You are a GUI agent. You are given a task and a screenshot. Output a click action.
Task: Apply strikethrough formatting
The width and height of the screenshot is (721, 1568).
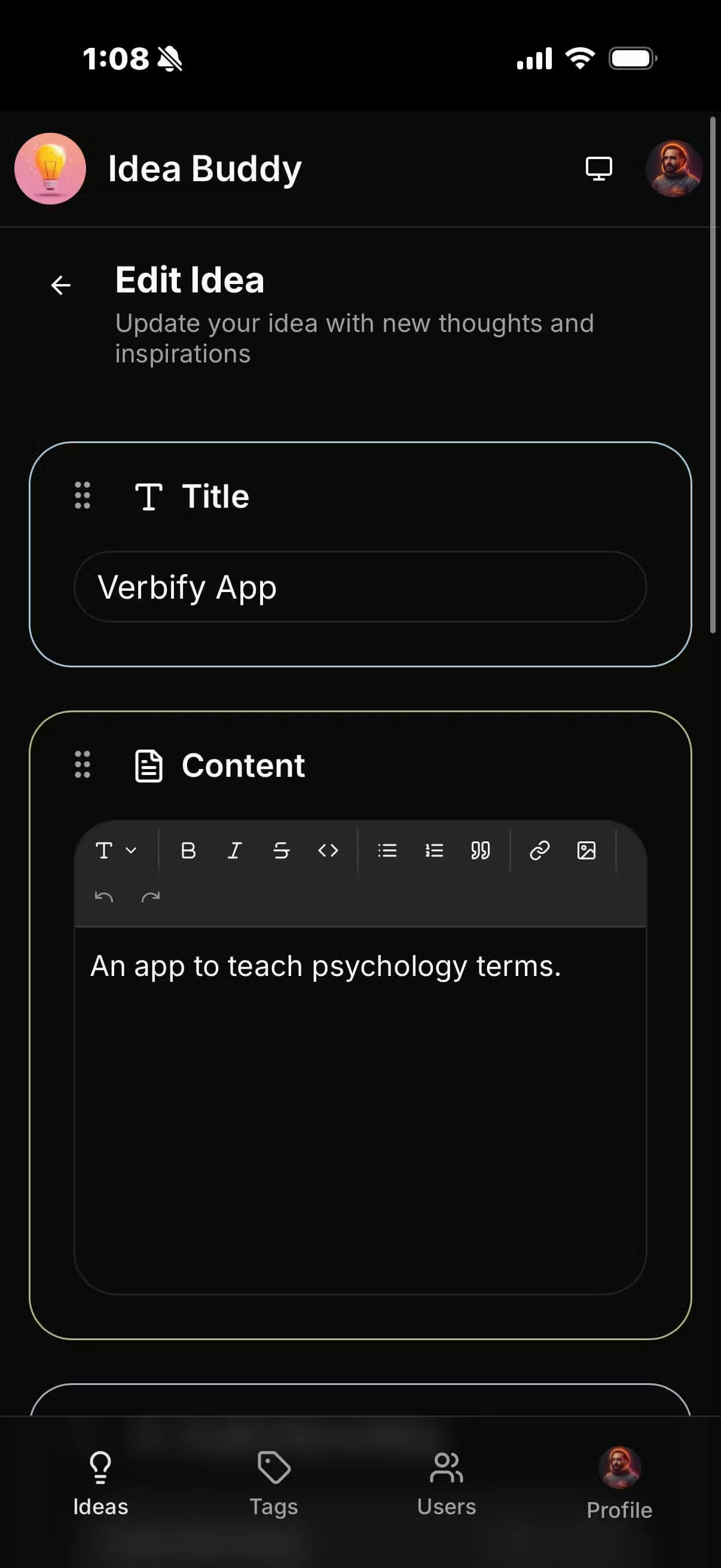(x=281, y=850)
